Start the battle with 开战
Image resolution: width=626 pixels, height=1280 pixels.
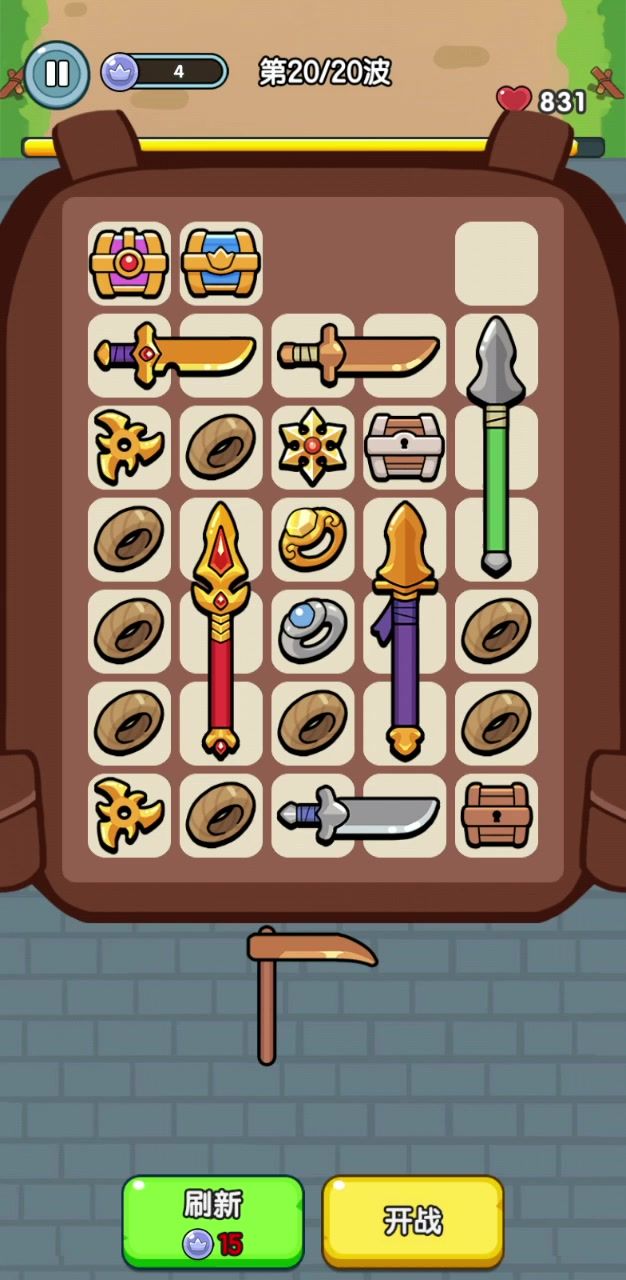[412, 1221]
